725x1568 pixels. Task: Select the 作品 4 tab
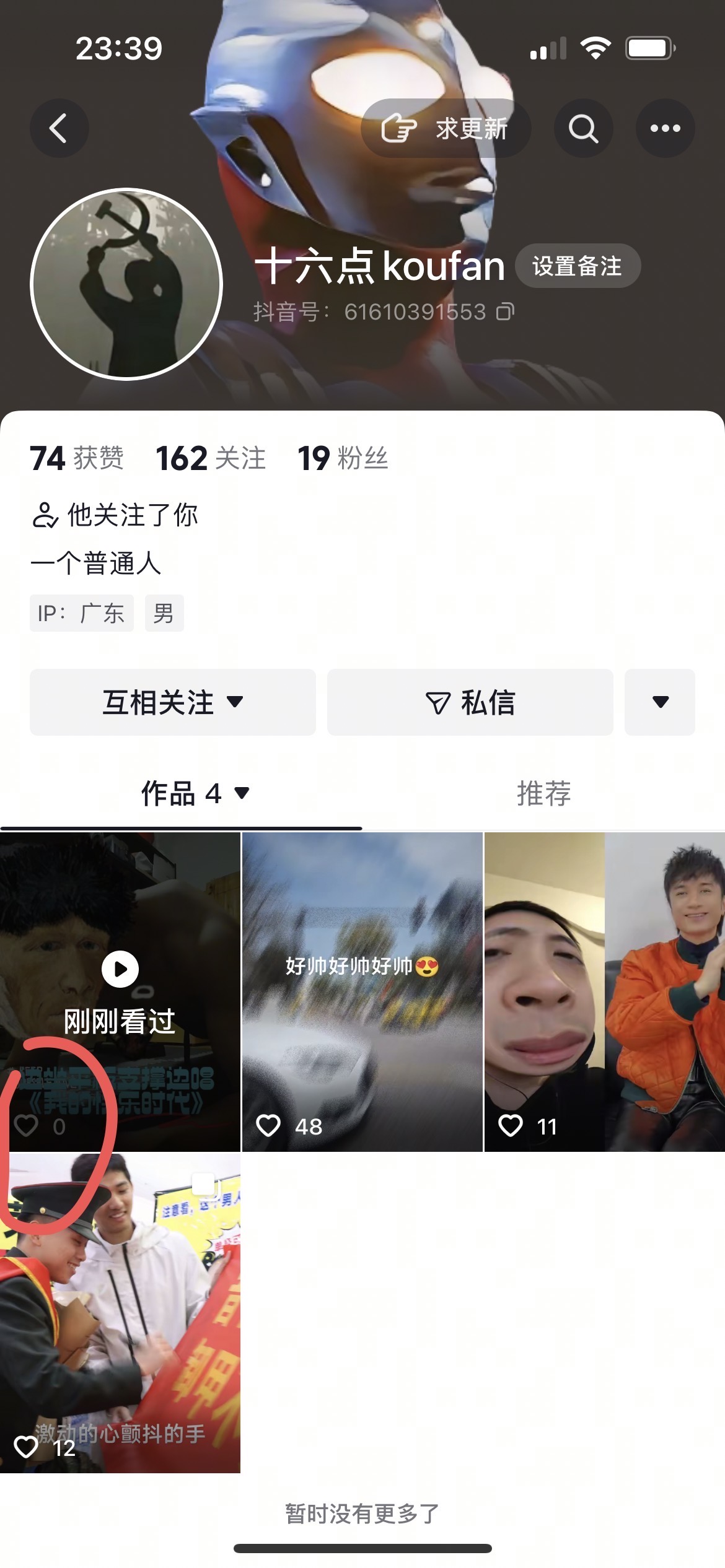click(x=195, y=793)
